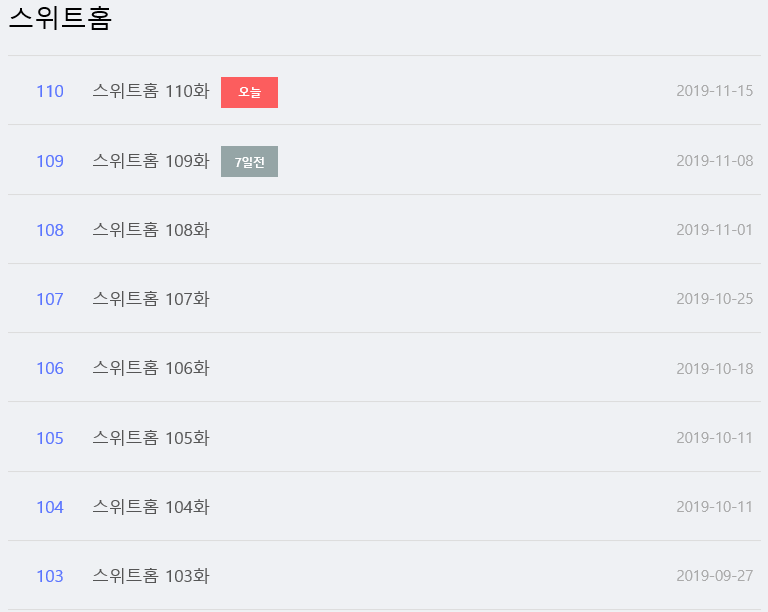Open 스위트홈 110화 episode
Image resolution: width=768 pixels, height=612 pixels.
pyautogui.click(x=150, y=91)
